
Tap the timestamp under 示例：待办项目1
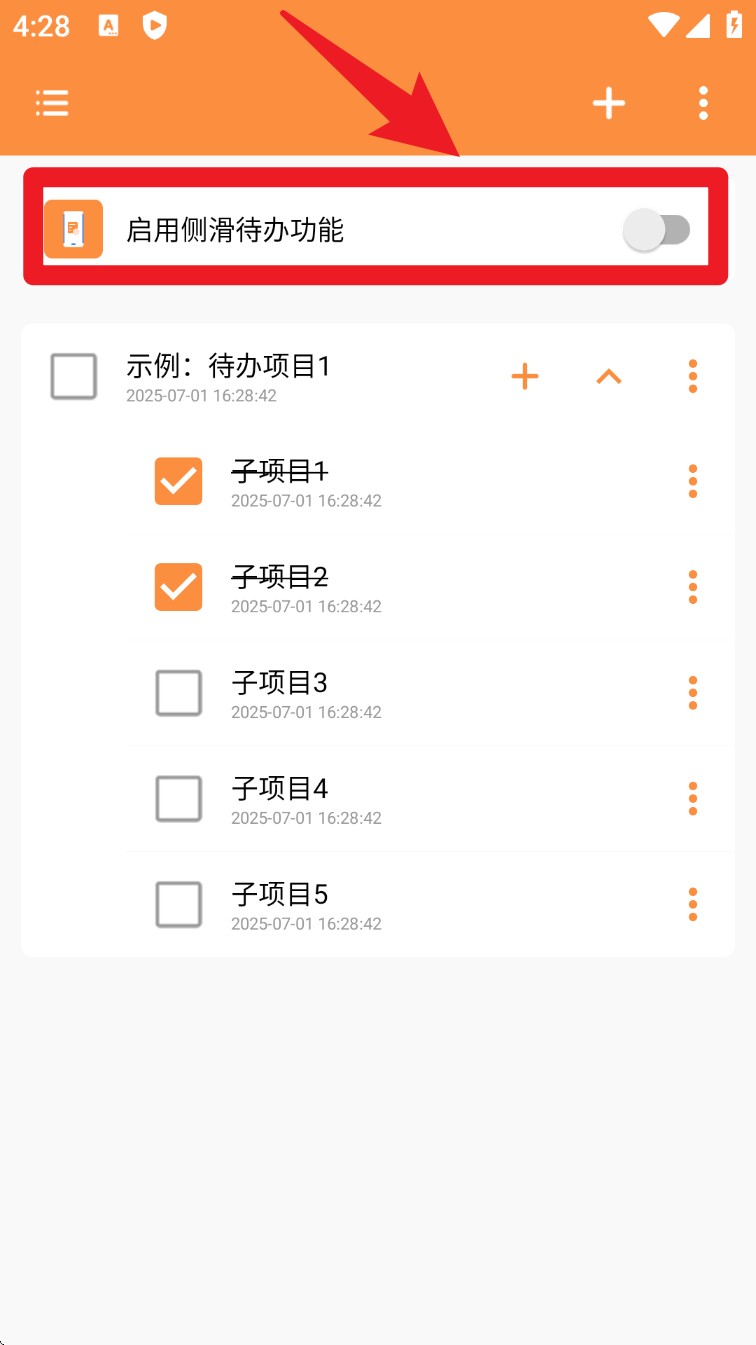(x=203, y=396)
